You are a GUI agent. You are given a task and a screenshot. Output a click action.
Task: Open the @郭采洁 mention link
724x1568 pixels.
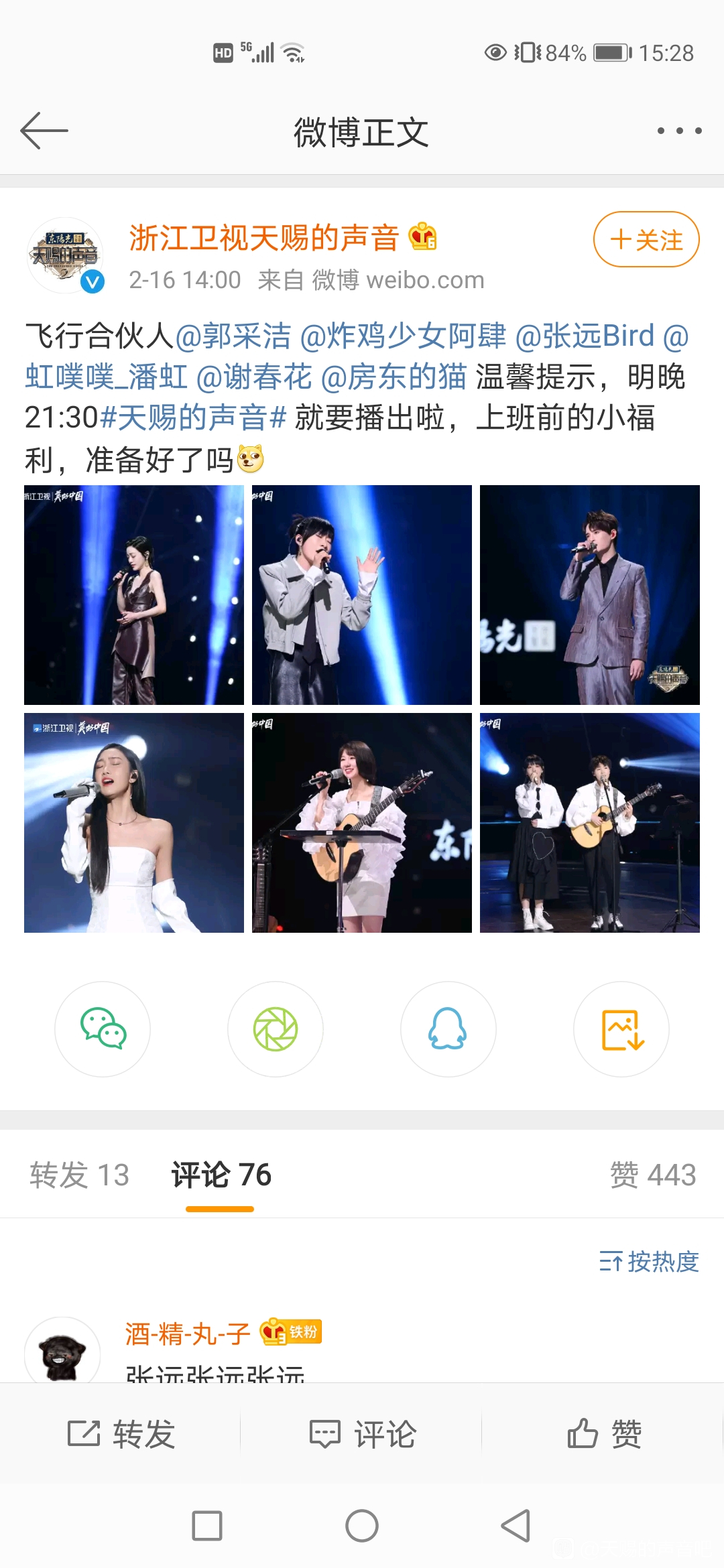pyautogui.click(x=233, y=336)
